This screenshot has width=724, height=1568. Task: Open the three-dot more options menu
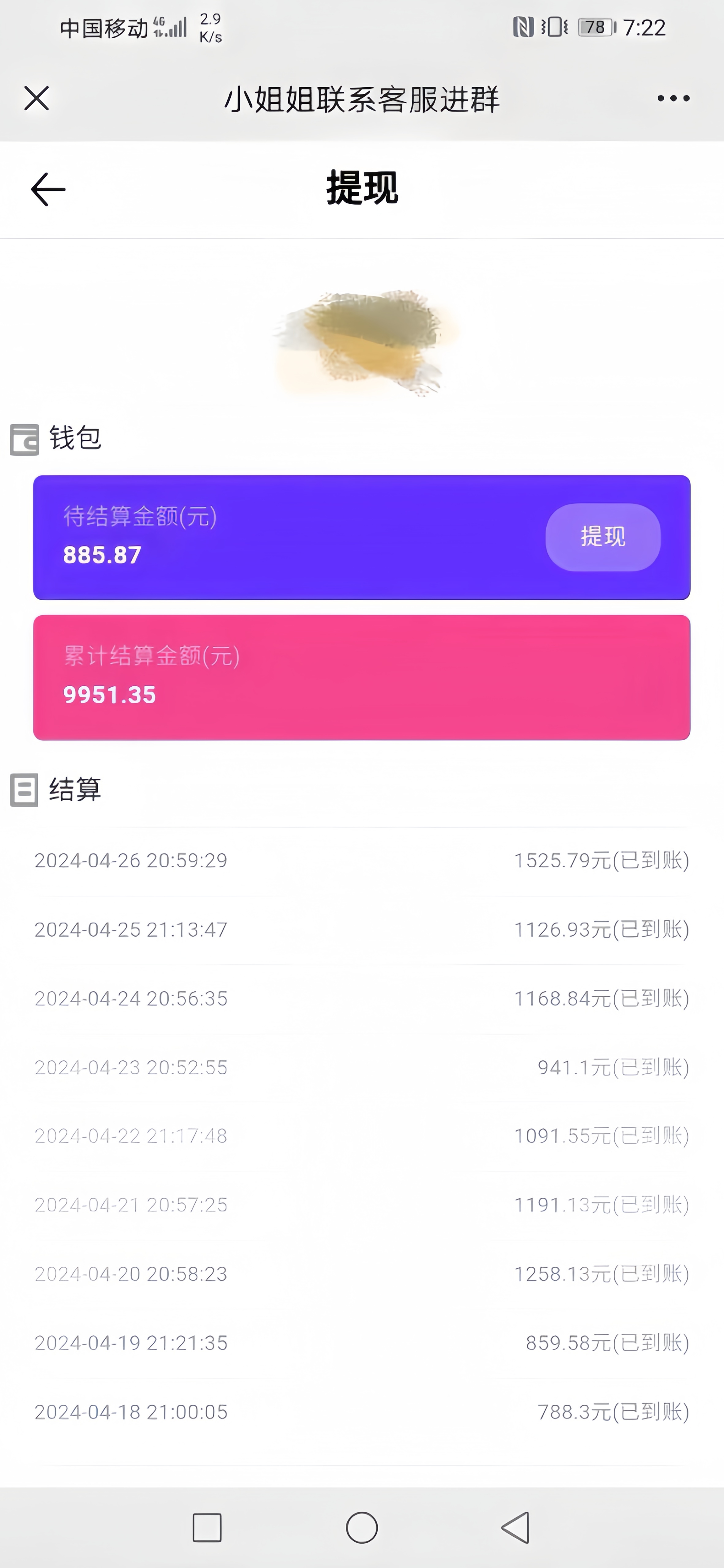(673, 98)
